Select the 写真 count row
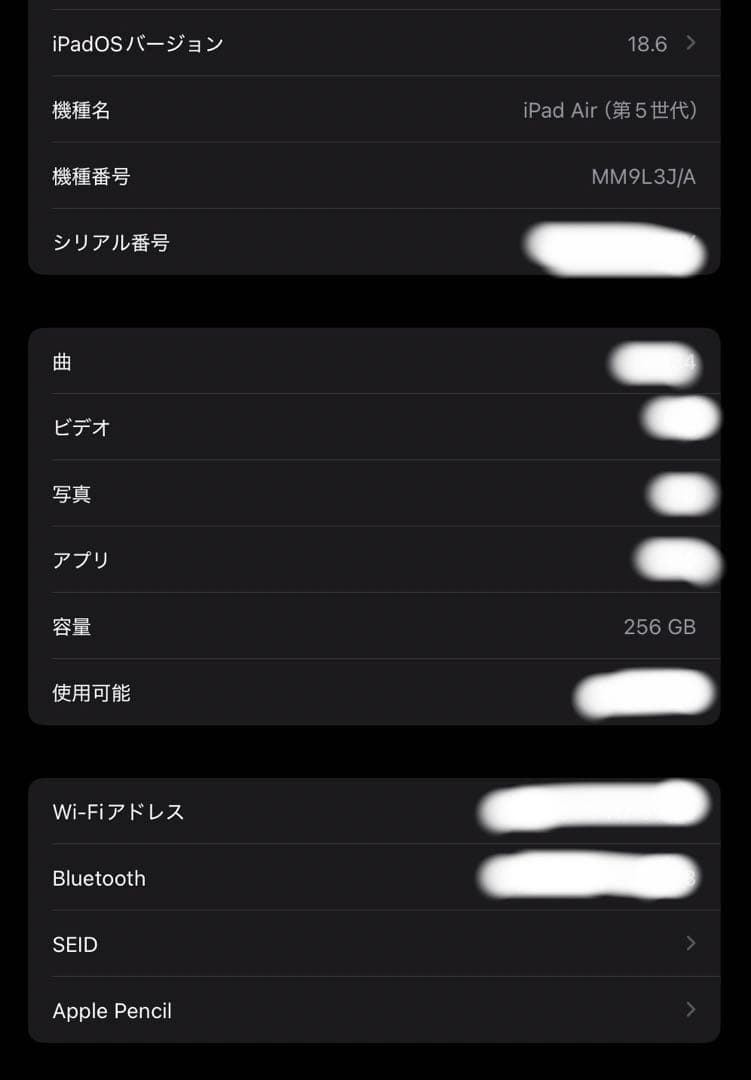 pyautogui.click(x=375, y=494)
